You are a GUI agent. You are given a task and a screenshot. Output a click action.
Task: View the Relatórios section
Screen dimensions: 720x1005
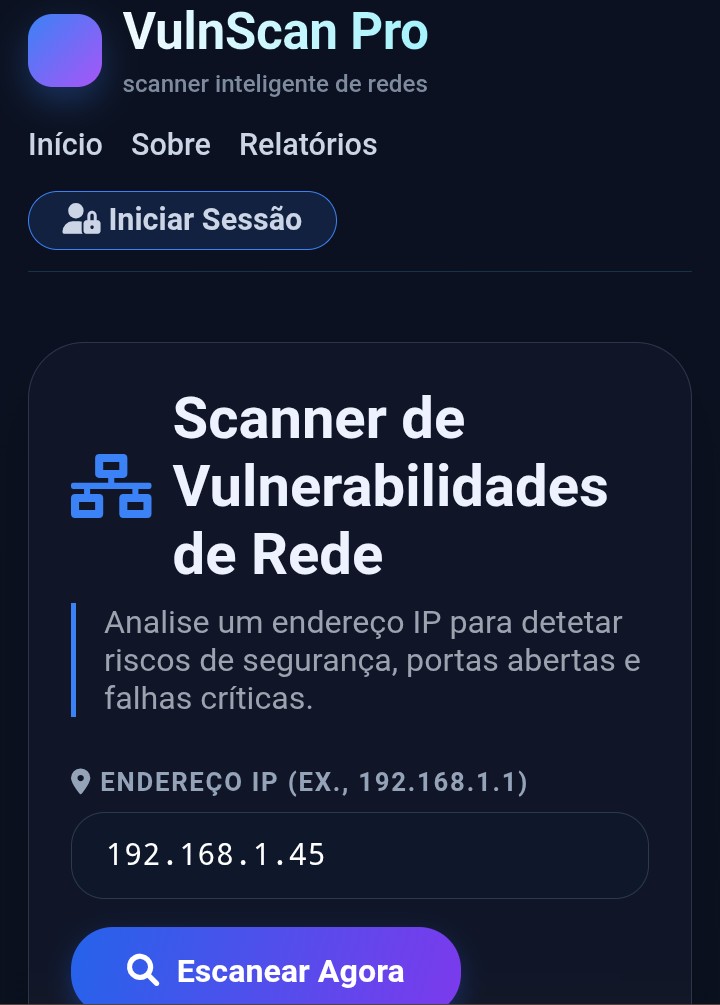[x=308, y=145]
